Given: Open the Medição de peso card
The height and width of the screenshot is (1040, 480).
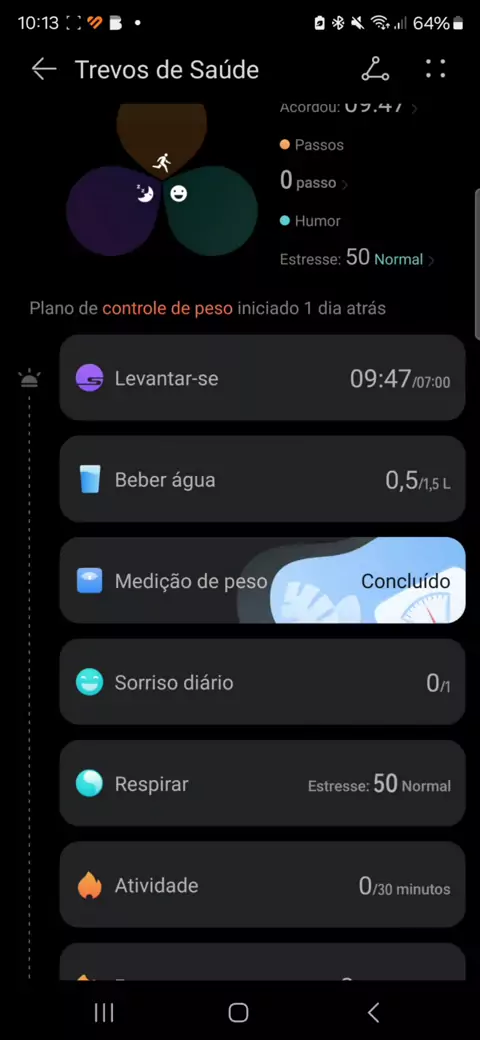Looking at the screenshot, I should (263, 581).
